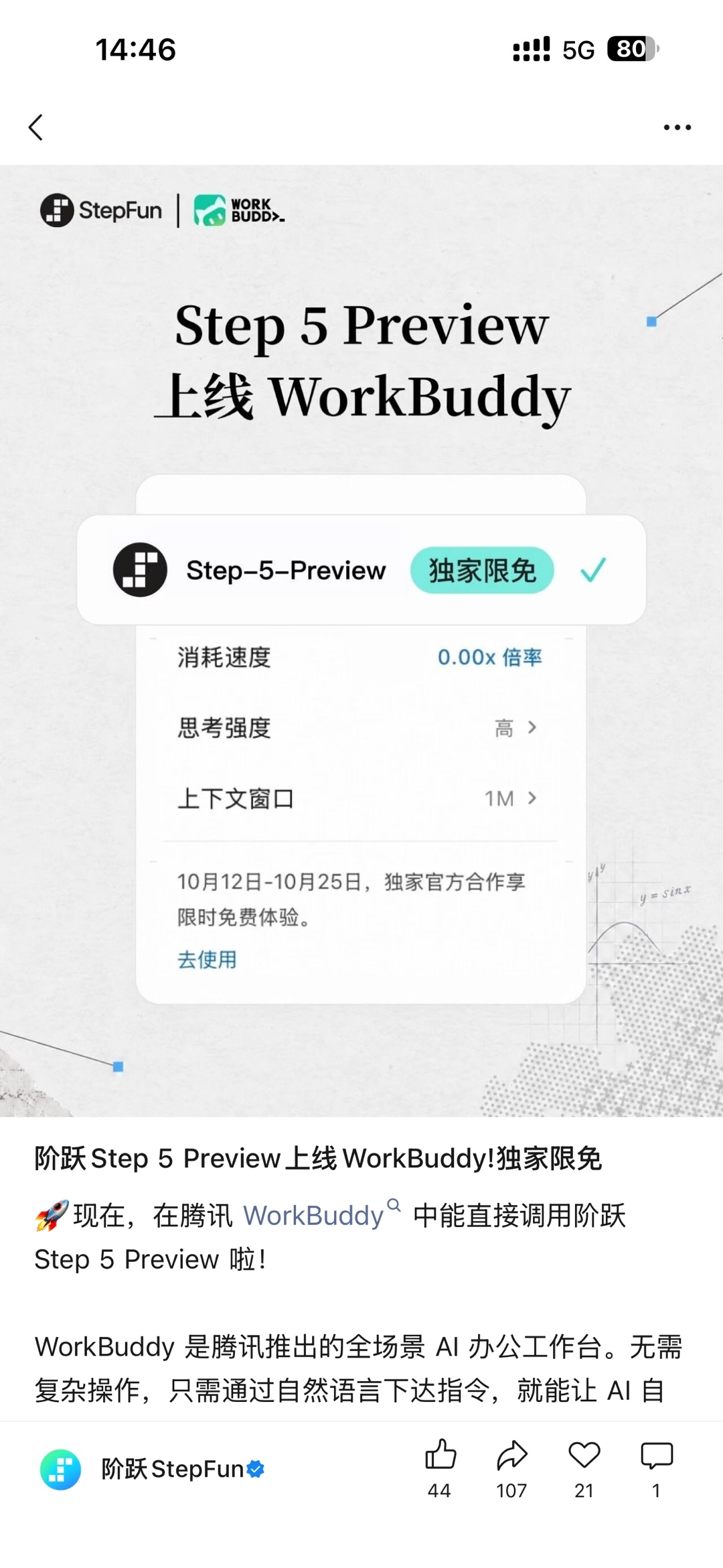Favorite the post with the heart icon
Screen dimensions: 723x1568
click(584, 1468)
